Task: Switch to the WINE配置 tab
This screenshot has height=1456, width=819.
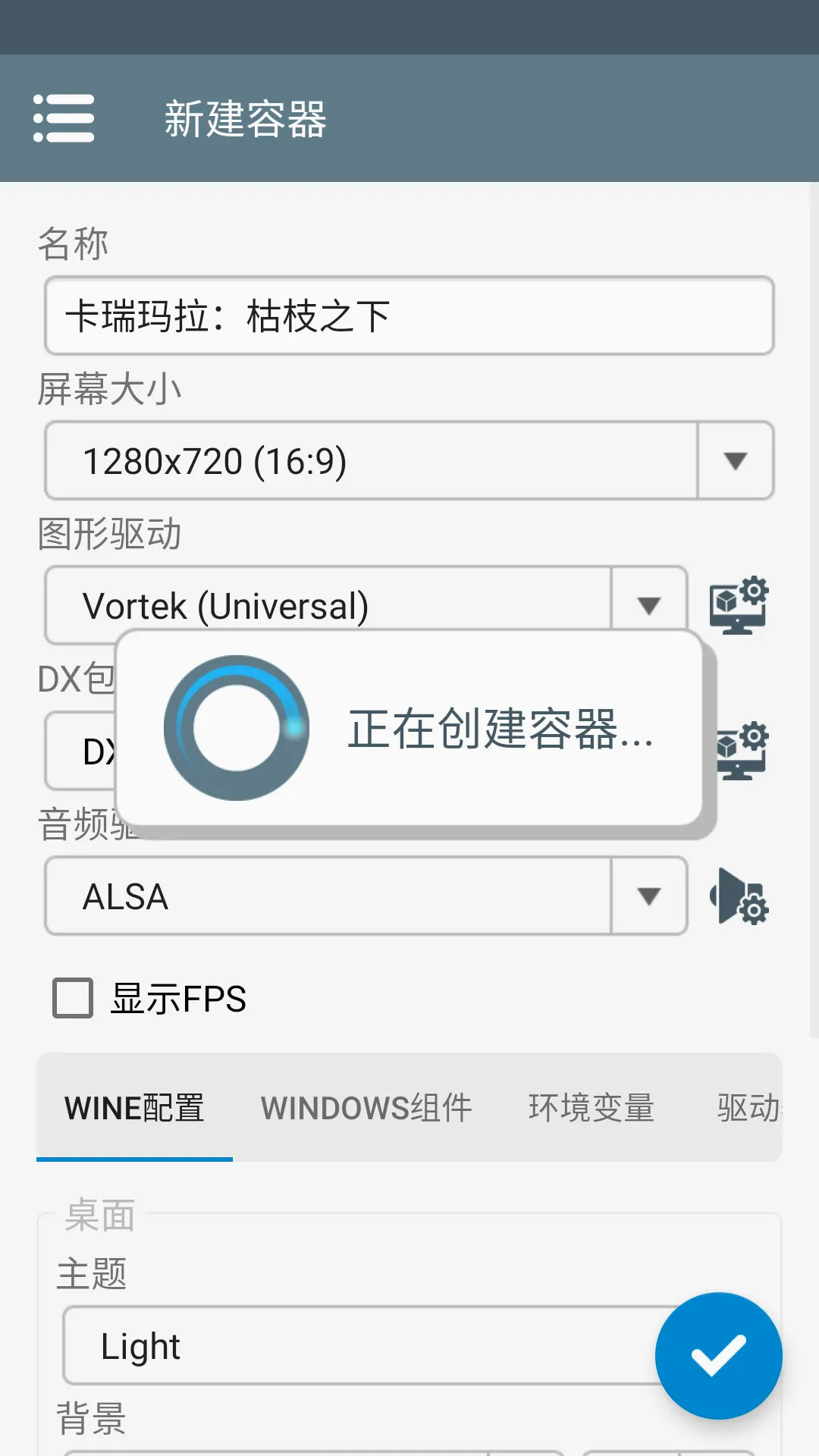Action: click(134, 1108)
